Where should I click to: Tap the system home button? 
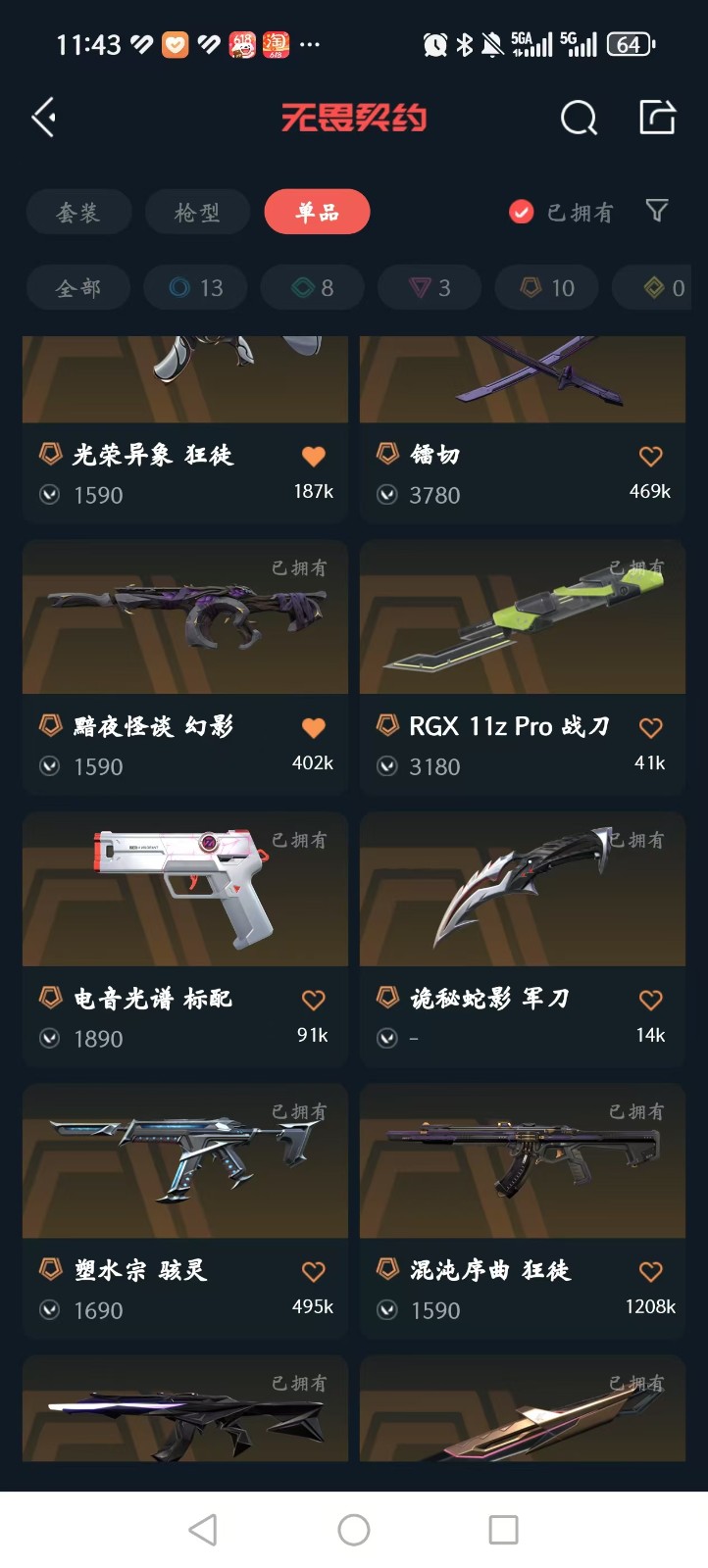[x=353, y=1530]
